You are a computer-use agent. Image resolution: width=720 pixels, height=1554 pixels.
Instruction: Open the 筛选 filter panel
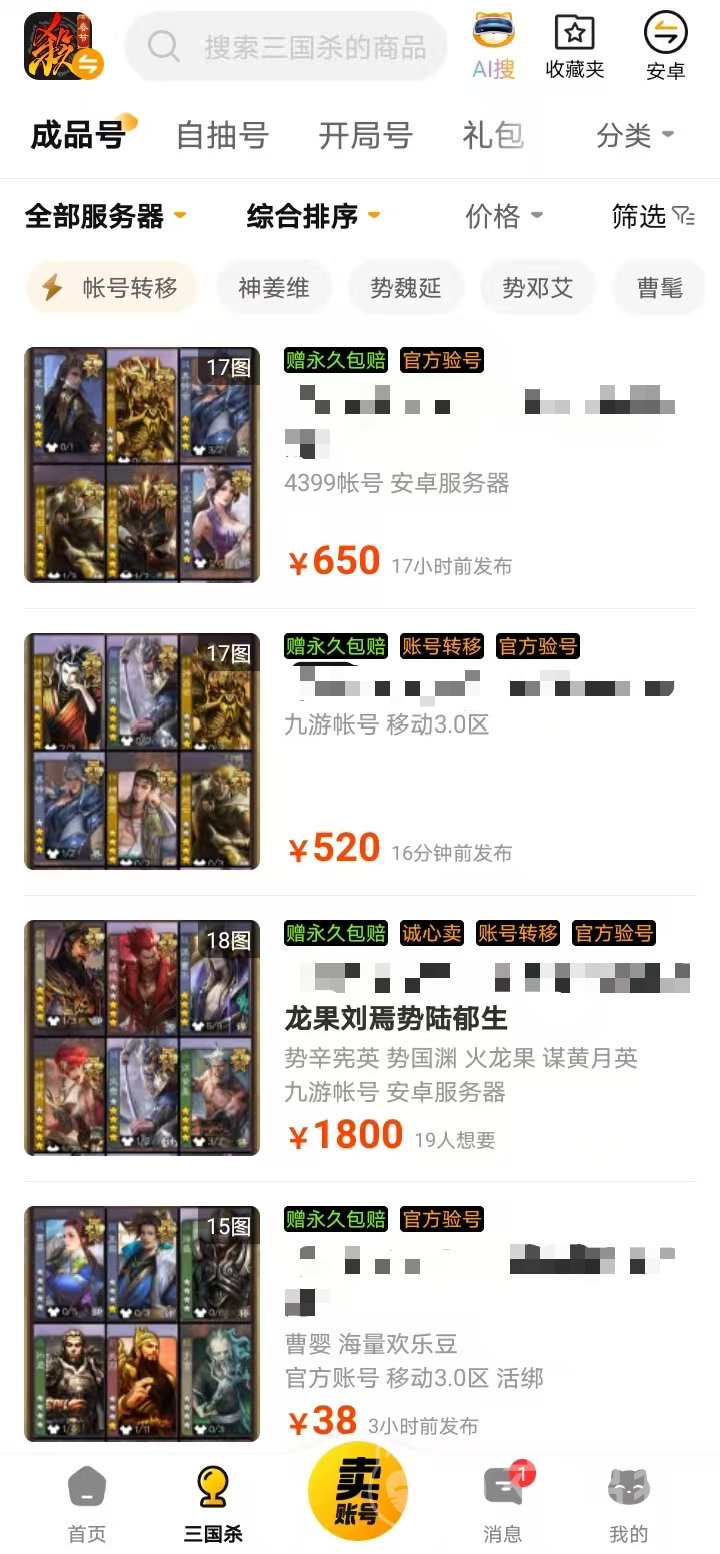(652, 215)
